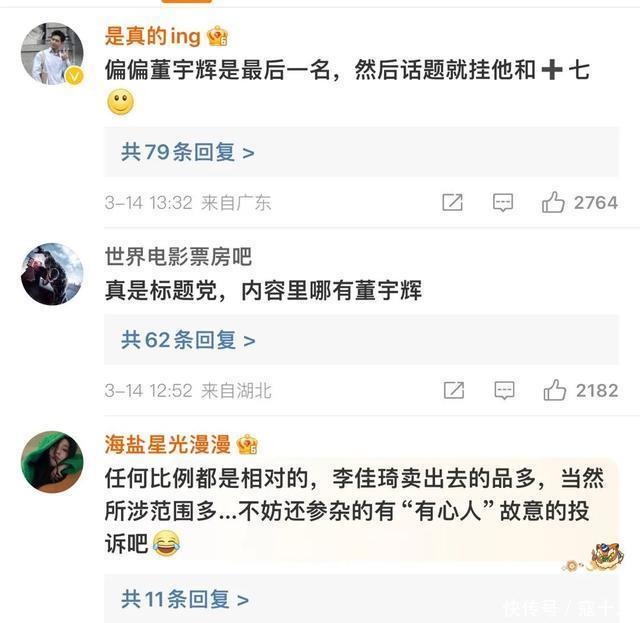Reply to 世界电影票房吧's comment
Image resolution: width=640 pixels, height=623 pixels.
coord(503,391)
